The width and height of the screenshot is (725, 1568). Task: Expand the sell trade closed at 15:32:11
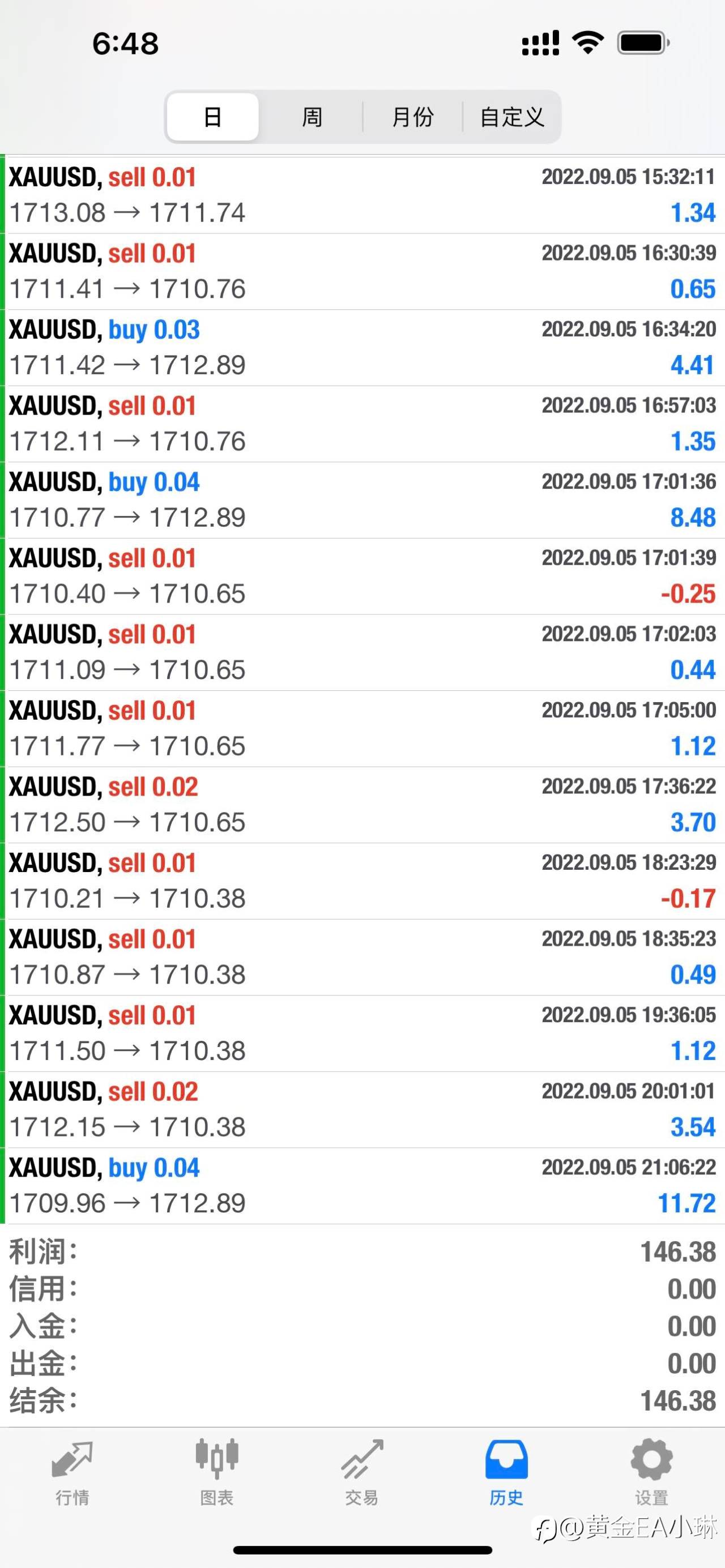[364, 195]
